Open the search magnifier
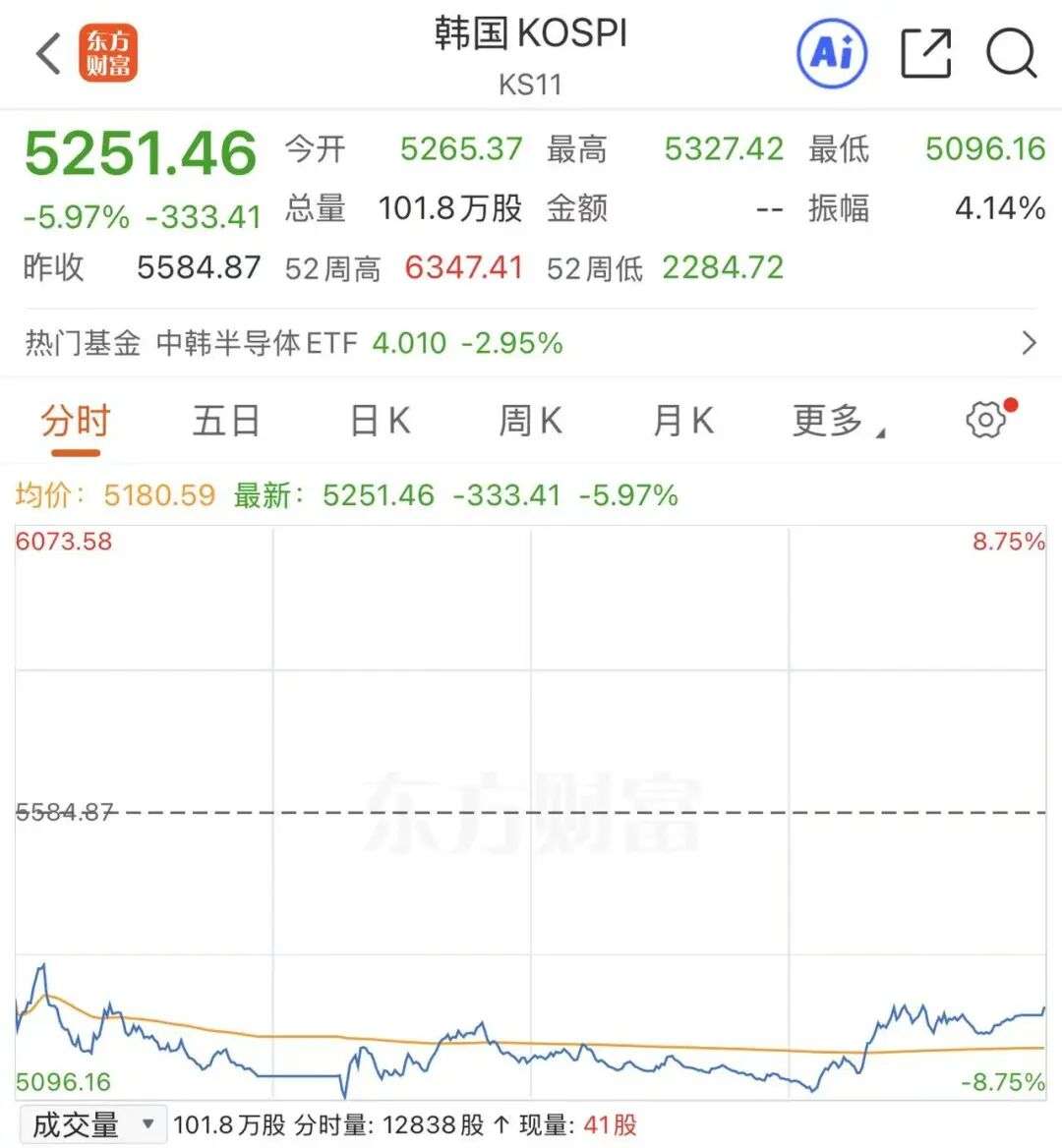The image size is (1062, 1148). 1011,53
